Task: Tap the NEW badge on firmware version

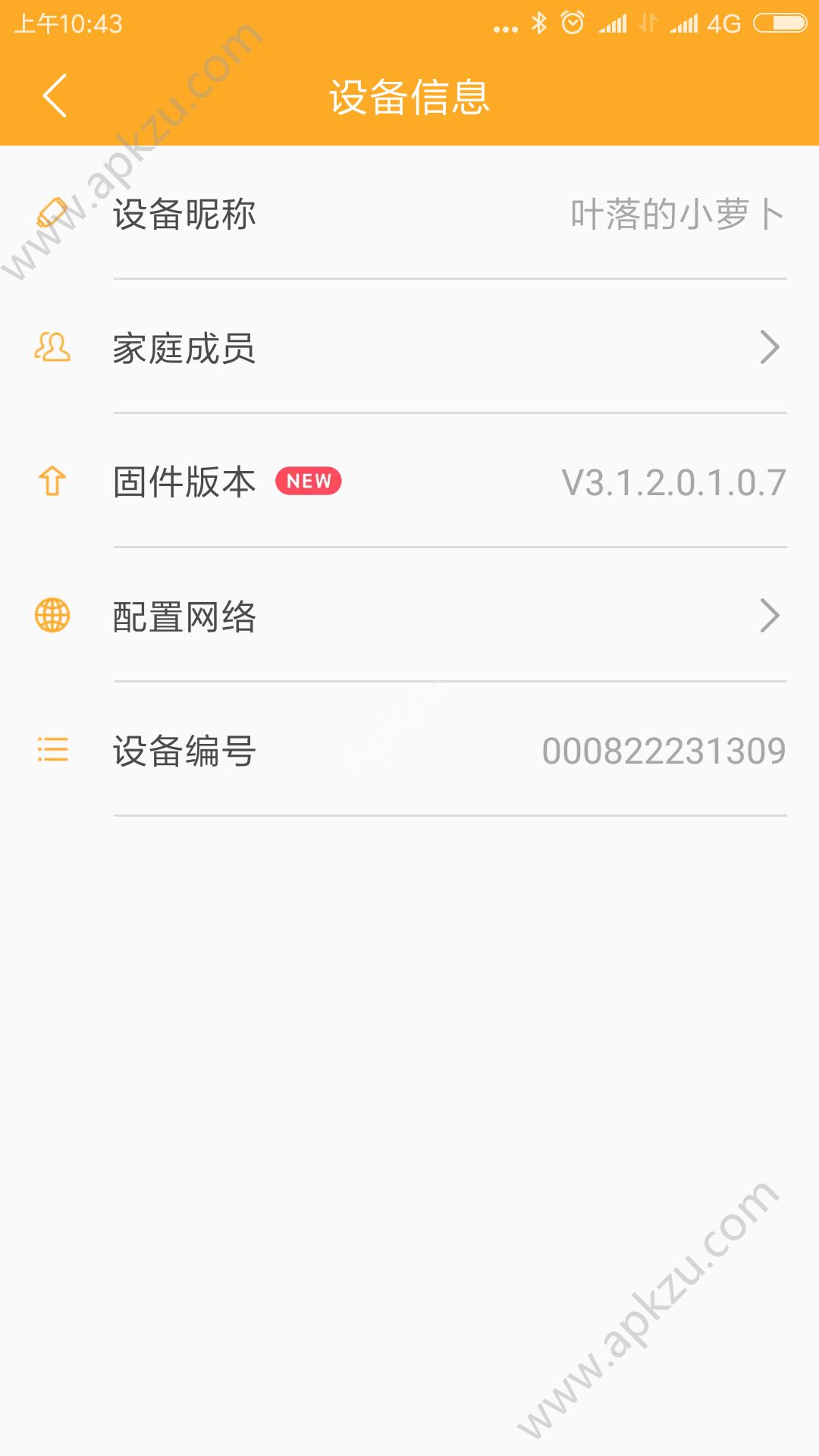Action: pos(309,481)
